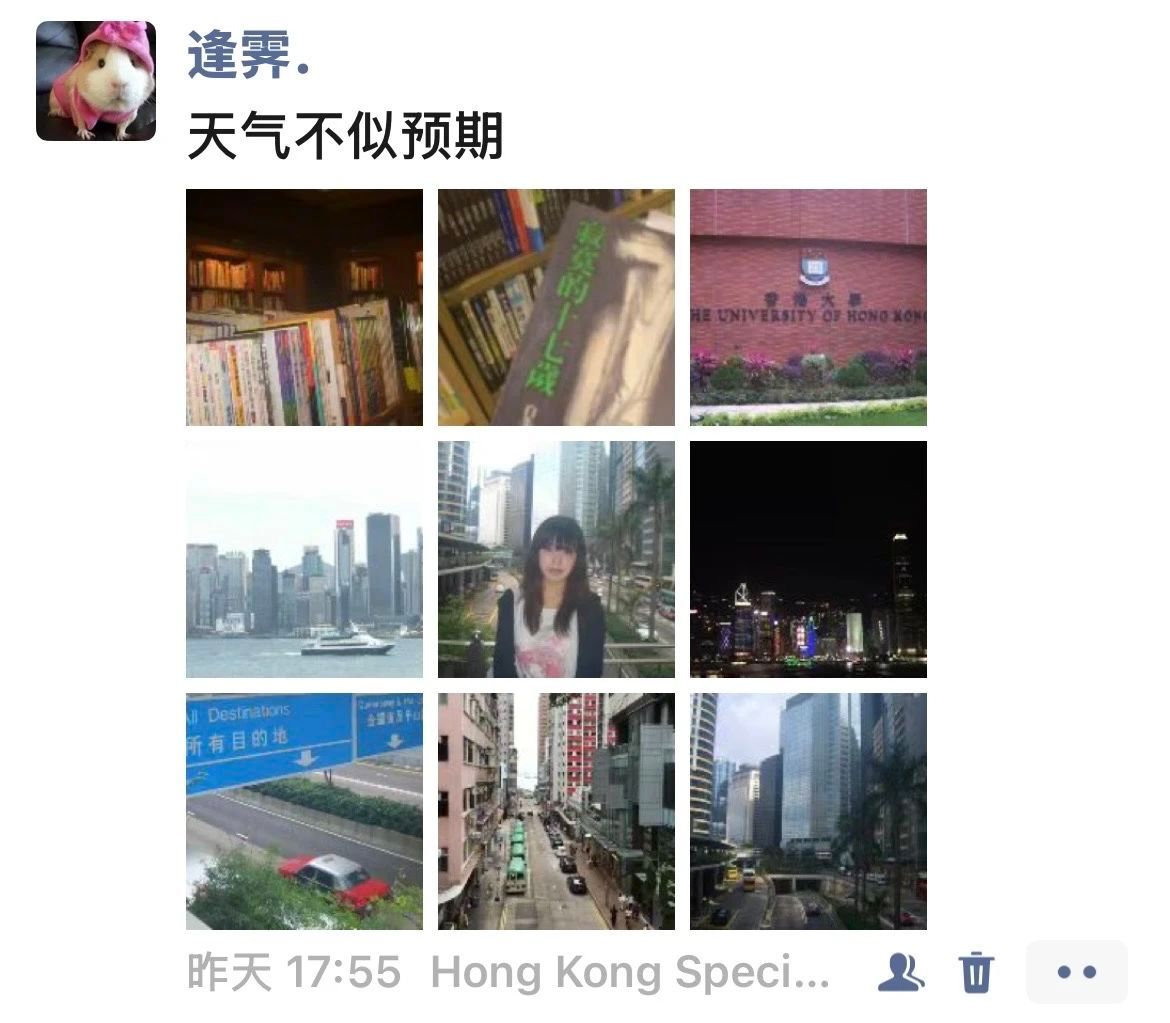Open the harbor skyline with ferry photo
The image size is (1170, 1023).
pos(304,559)
